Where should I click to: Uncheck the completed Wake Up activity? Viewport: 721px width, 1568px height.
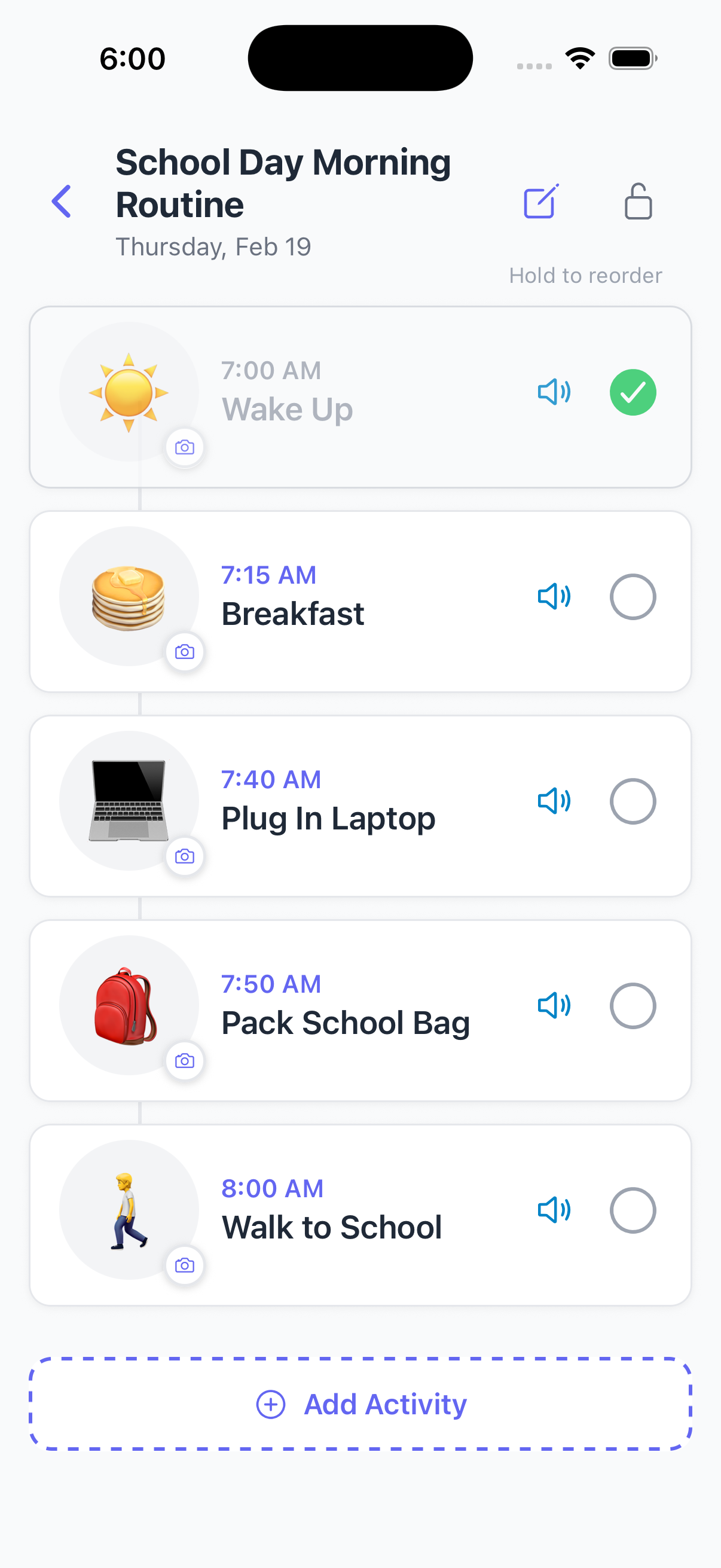click(632, 392)
